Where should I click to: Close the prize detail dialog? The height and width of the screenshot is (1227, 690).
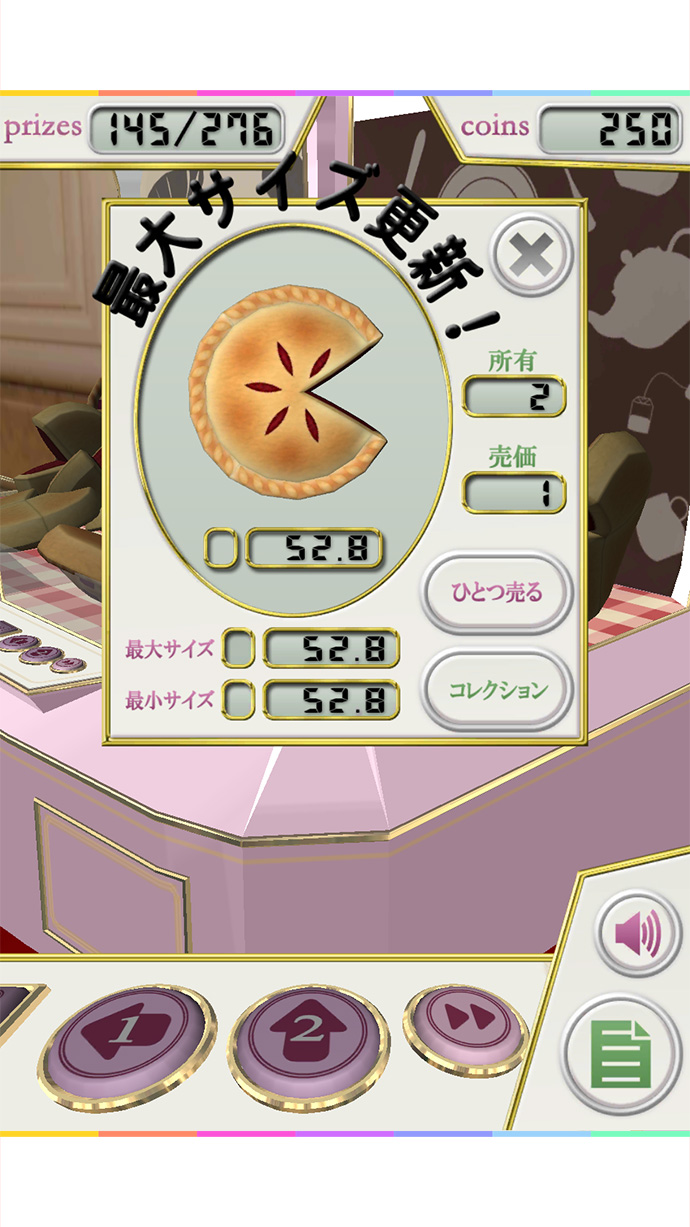click(x=532, y=257)
